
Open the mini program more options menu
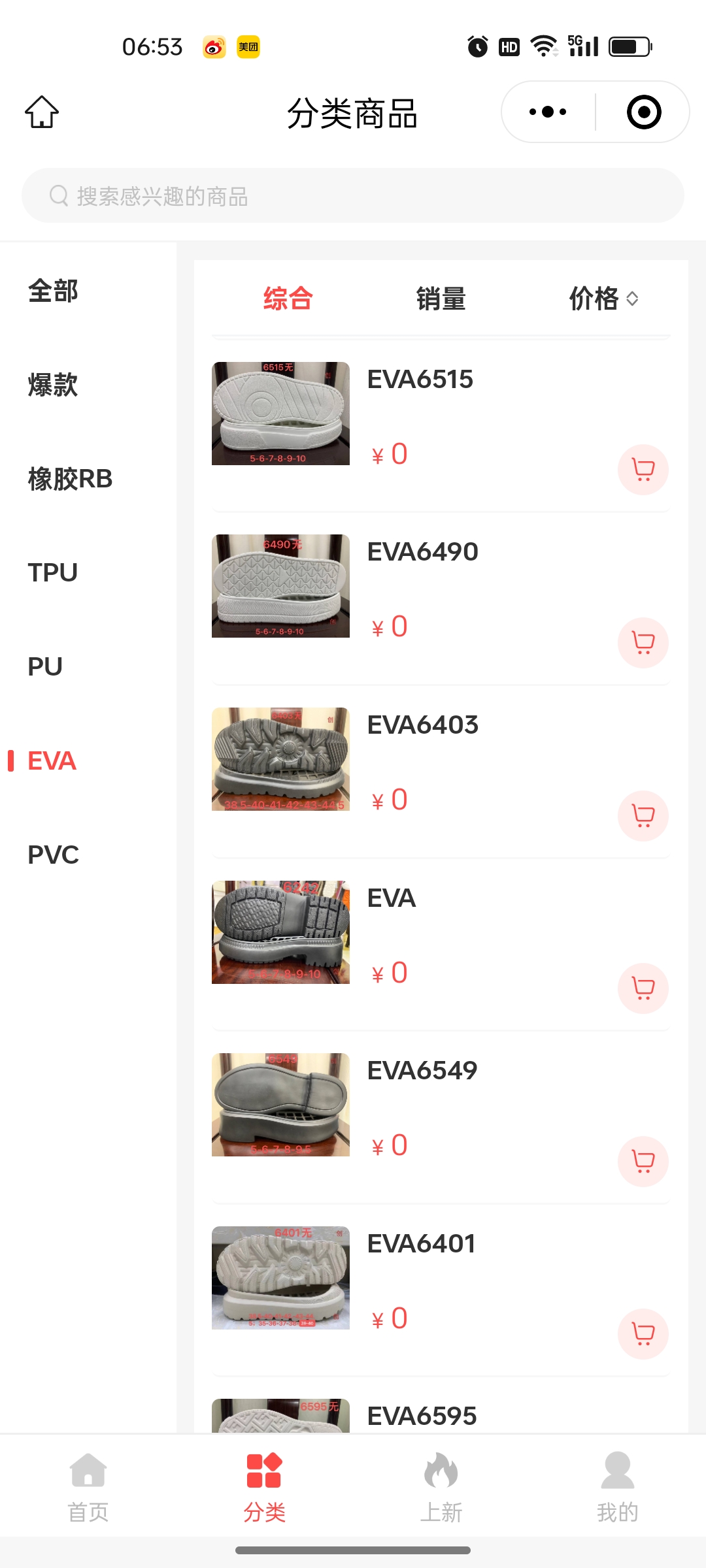(548, 112)
